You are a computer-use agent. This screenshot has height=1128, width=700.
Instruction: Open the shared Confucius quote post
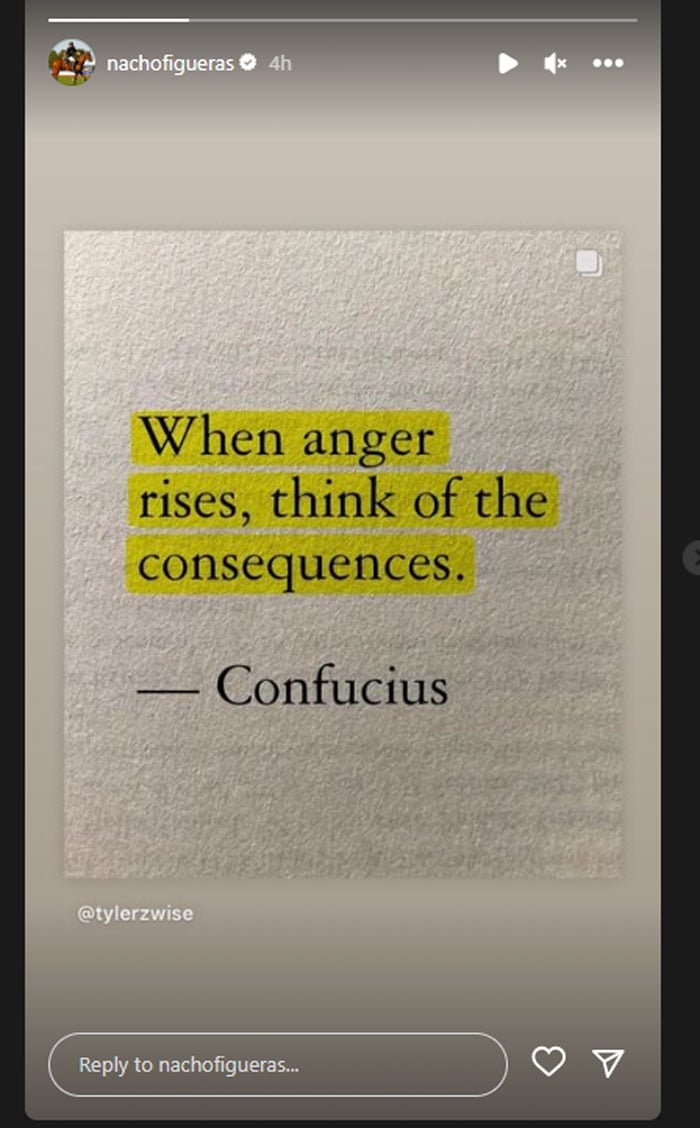[342, 554]
